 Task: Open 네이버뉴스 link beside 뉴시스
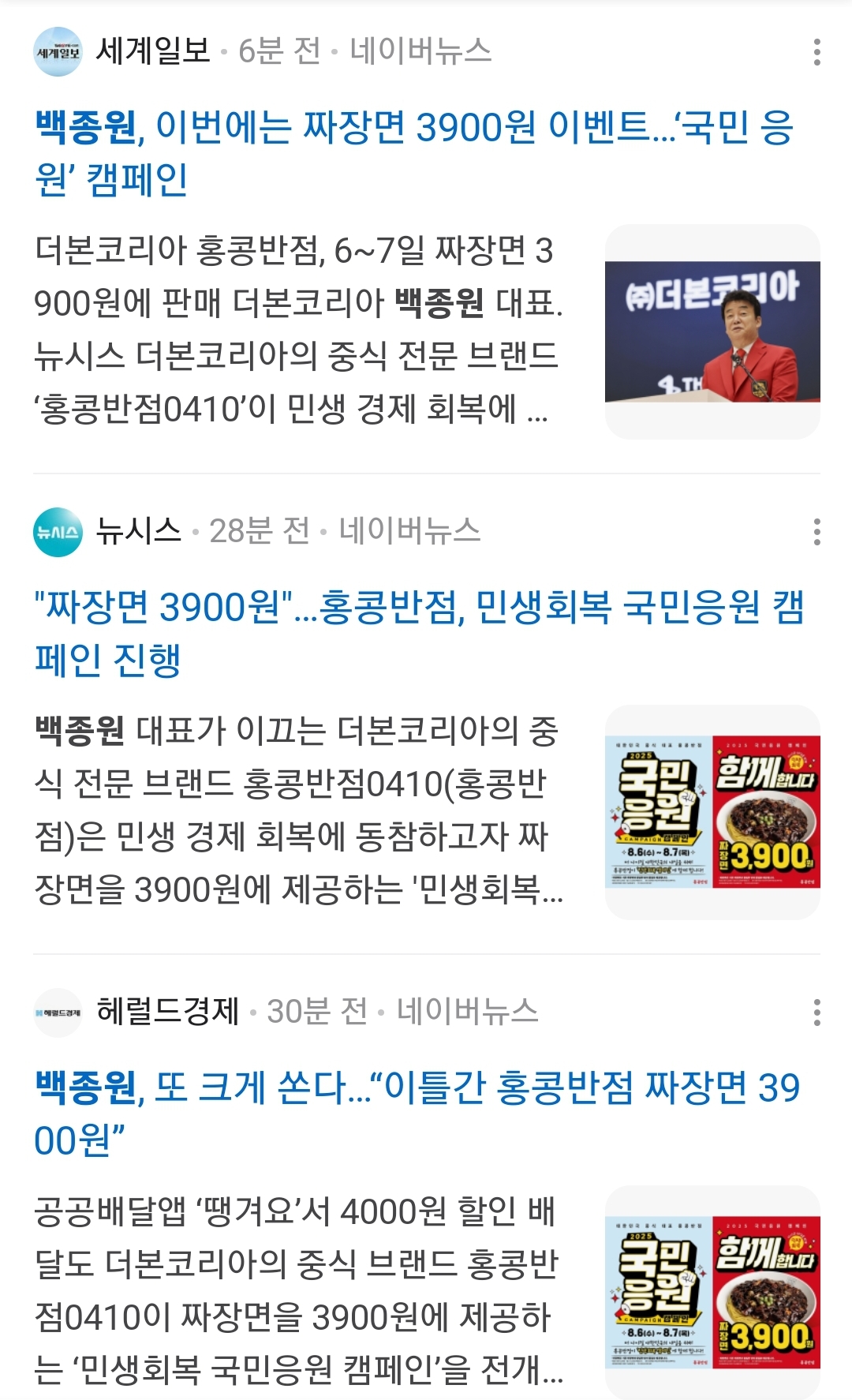click(409, 531)
